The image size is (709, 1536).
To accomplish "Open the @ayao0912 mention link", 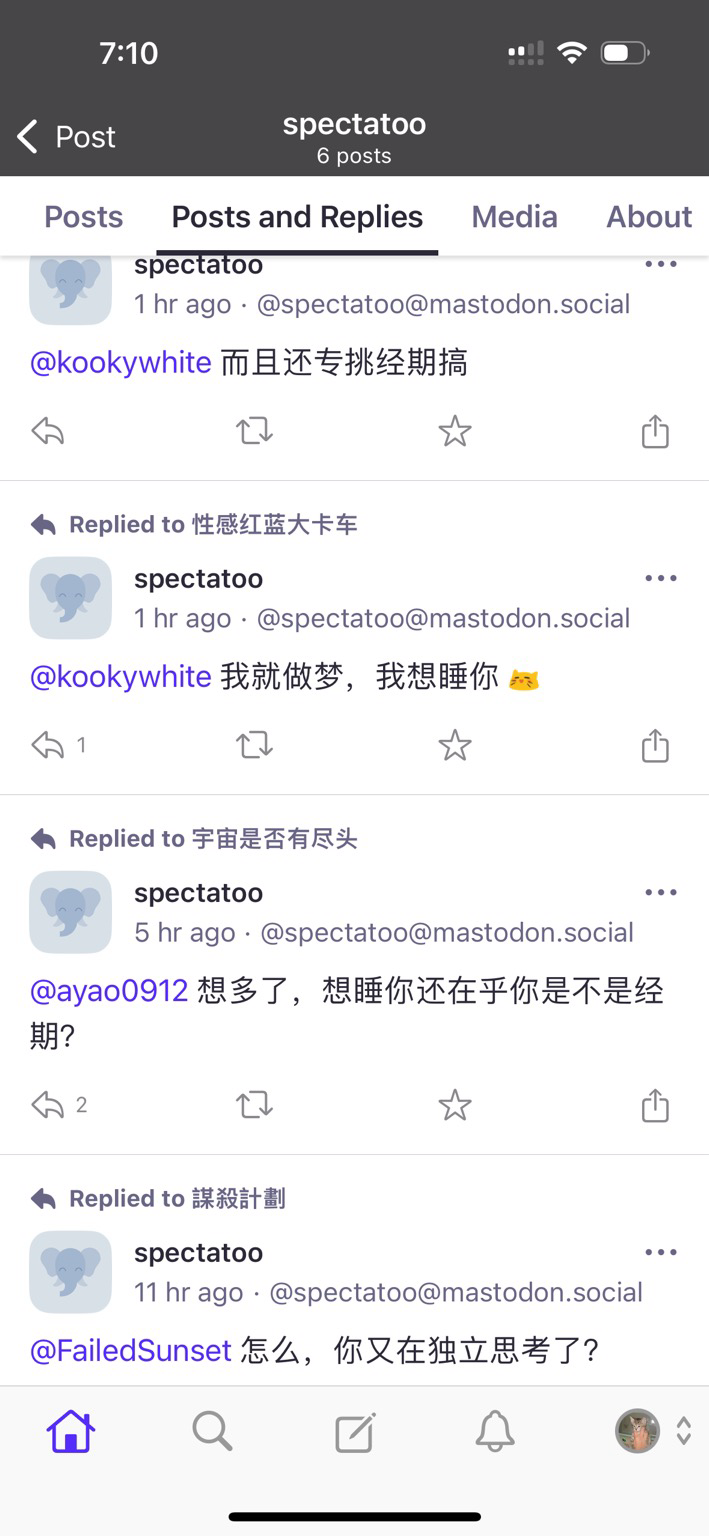I will (109, 991).
